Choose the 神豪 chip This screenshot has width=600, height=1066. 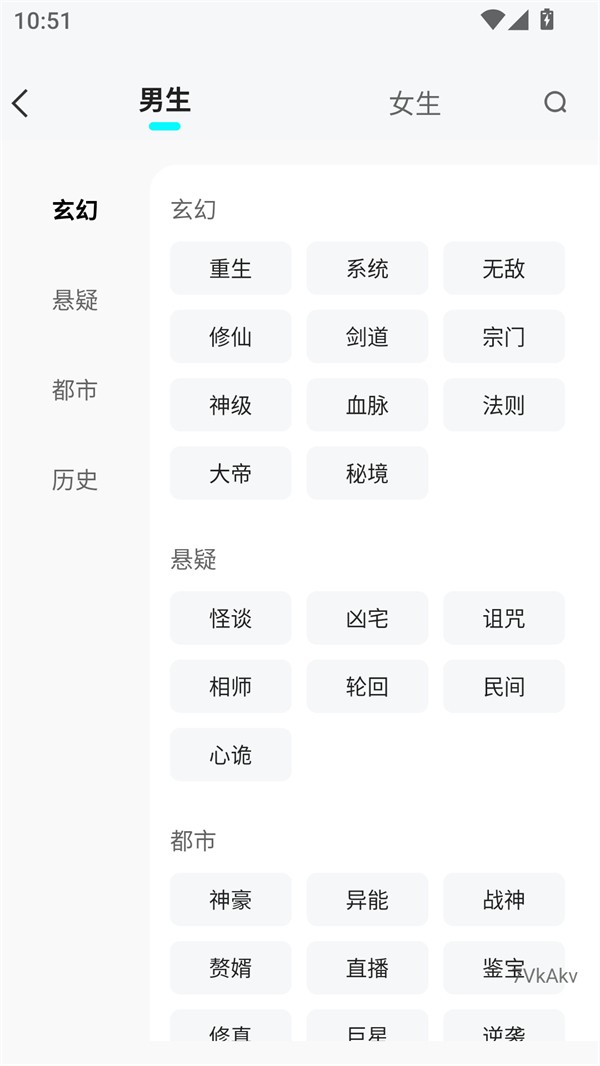(x=230, y=899)
